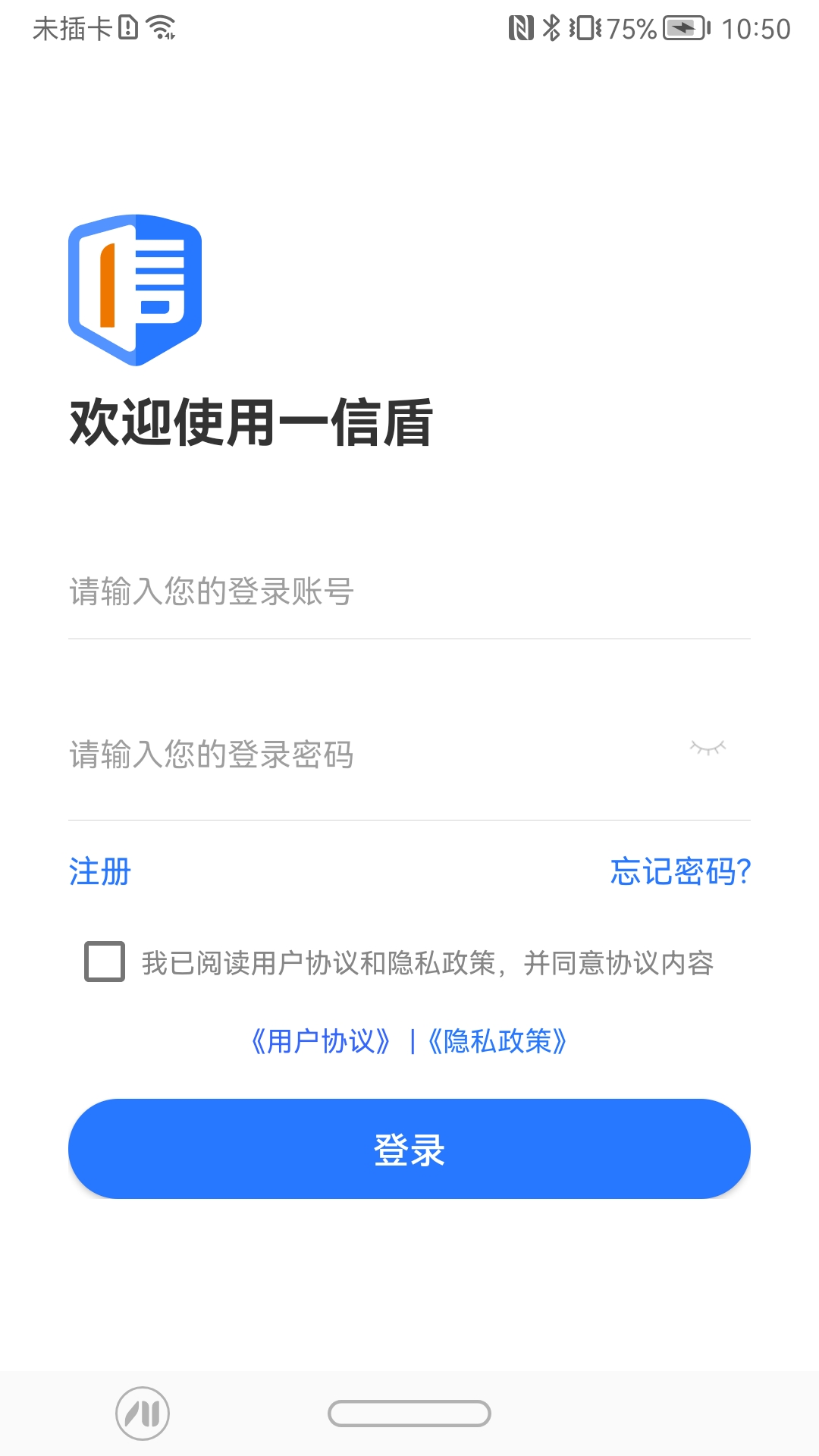This screenshot has height=1456, width=819.
Task: Tap the NFC icon in status bar
Action: pyautogui.click(x=521, y=27)
